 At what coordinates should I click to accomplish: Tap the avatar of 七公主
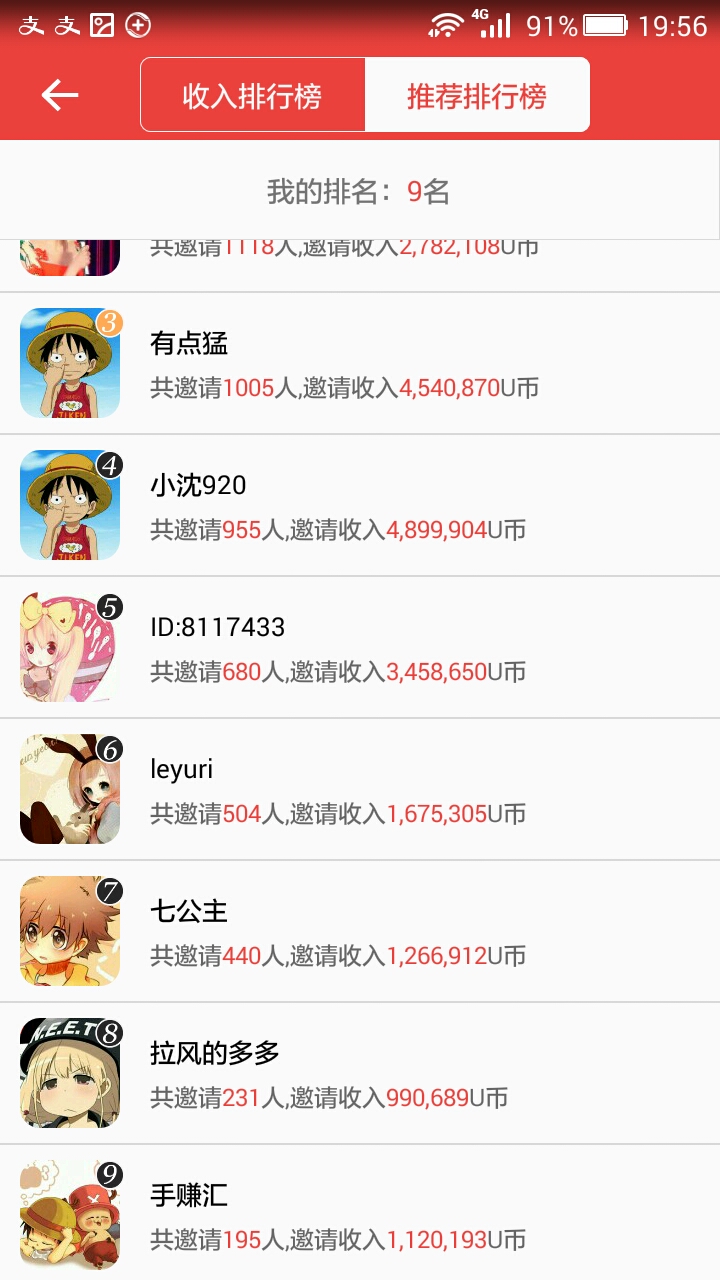(x=69, y=931)
